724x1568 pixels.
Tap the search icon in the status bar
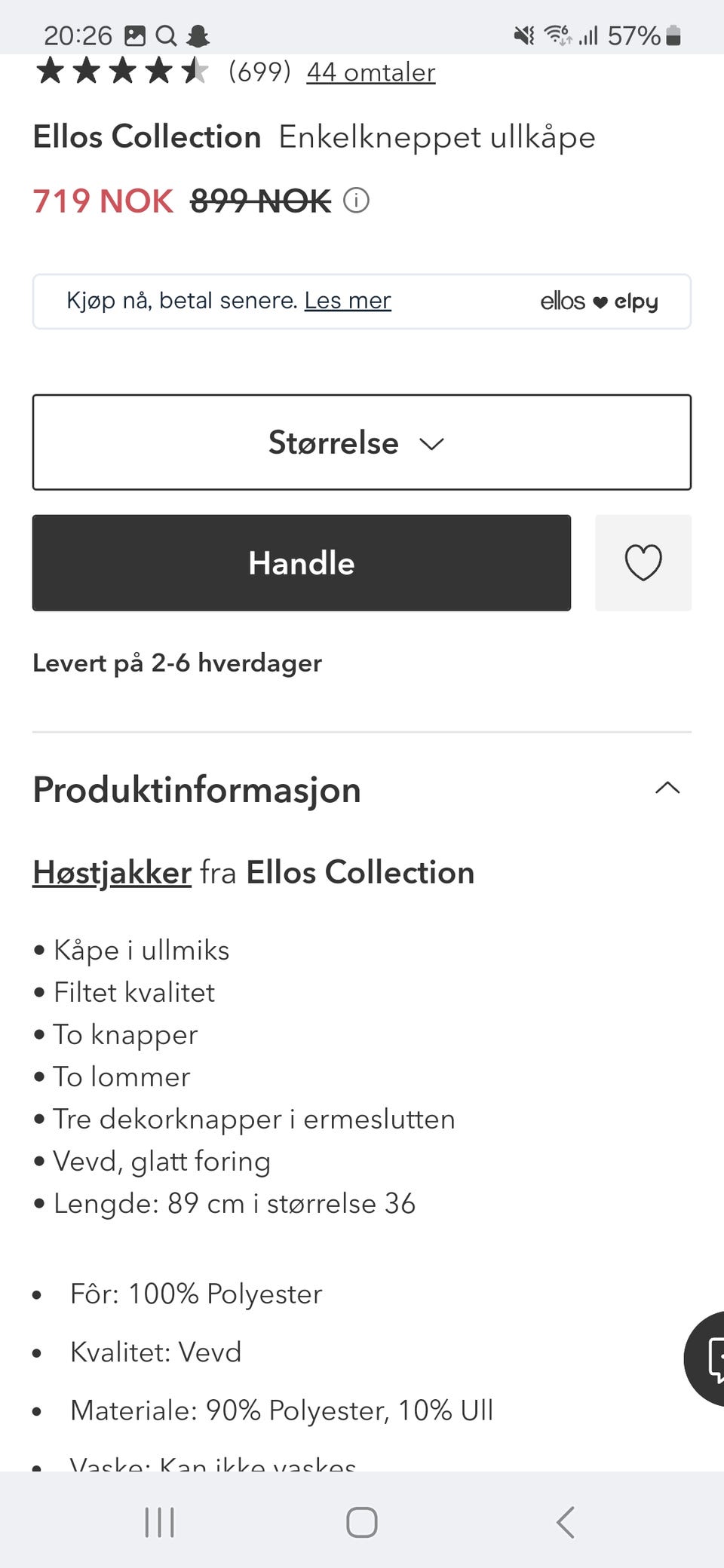coord(165,35)
